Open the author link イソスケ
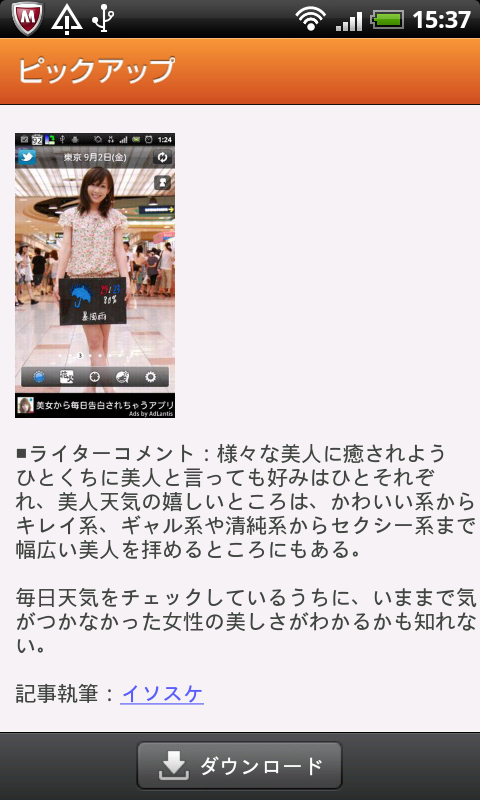Screen dimensions: 480x800 [162, 694]
